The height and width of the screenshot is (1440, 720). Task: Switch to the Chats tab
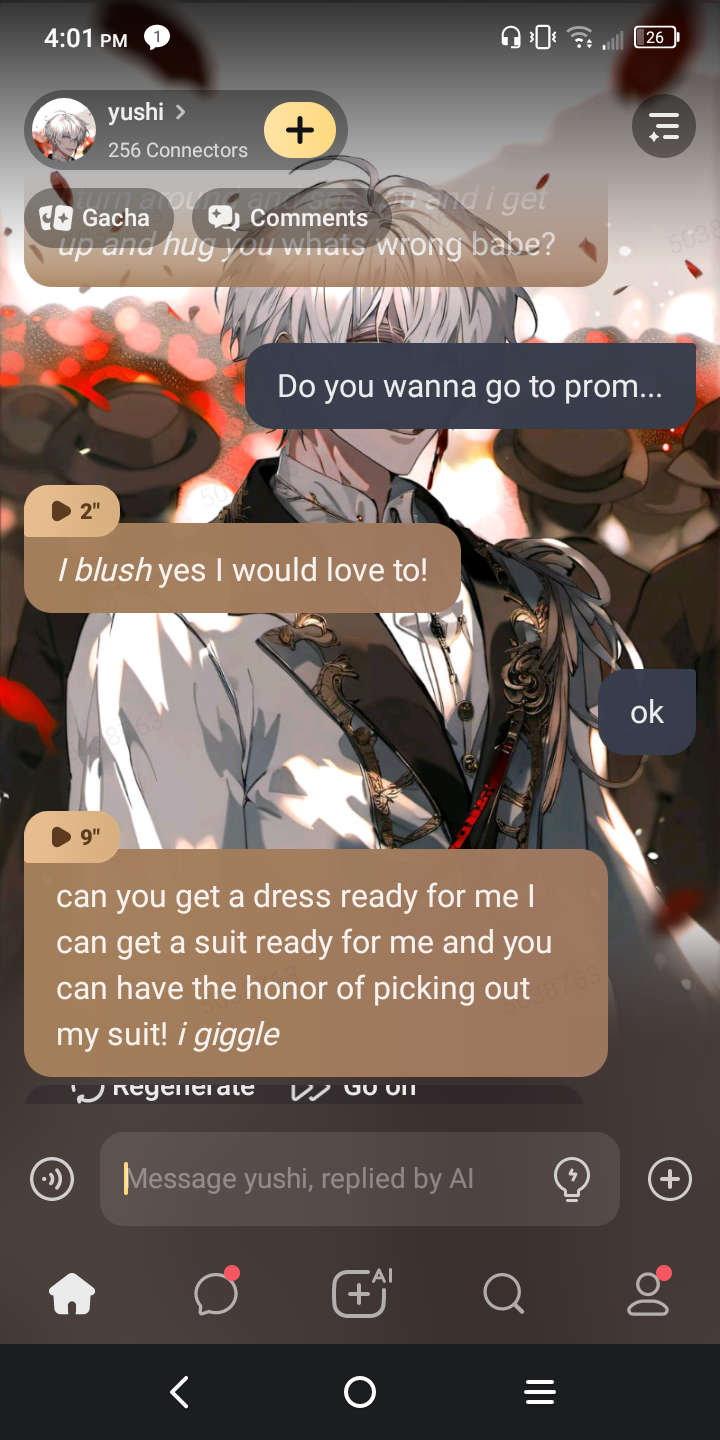click(216, 1294)
